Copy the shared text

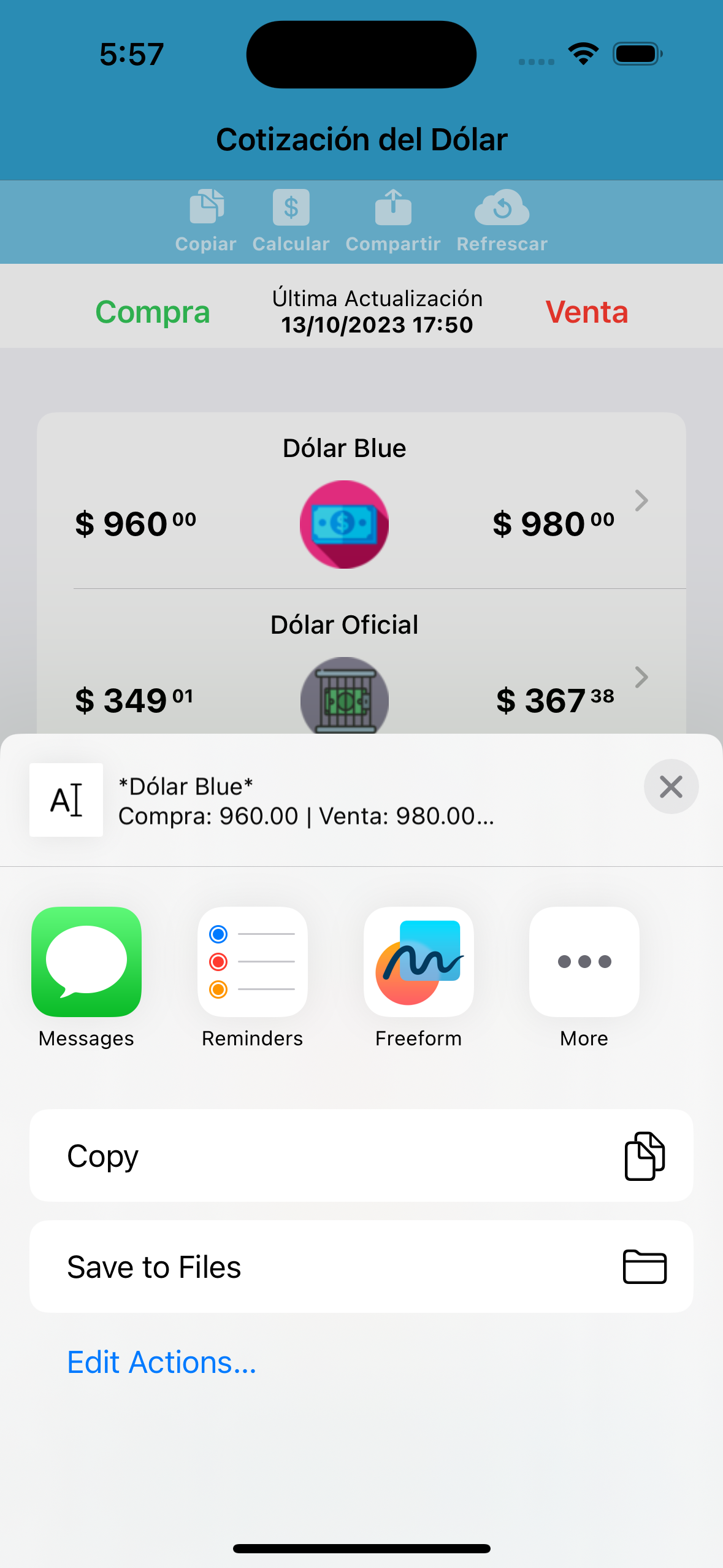(x=361, y=1155)
